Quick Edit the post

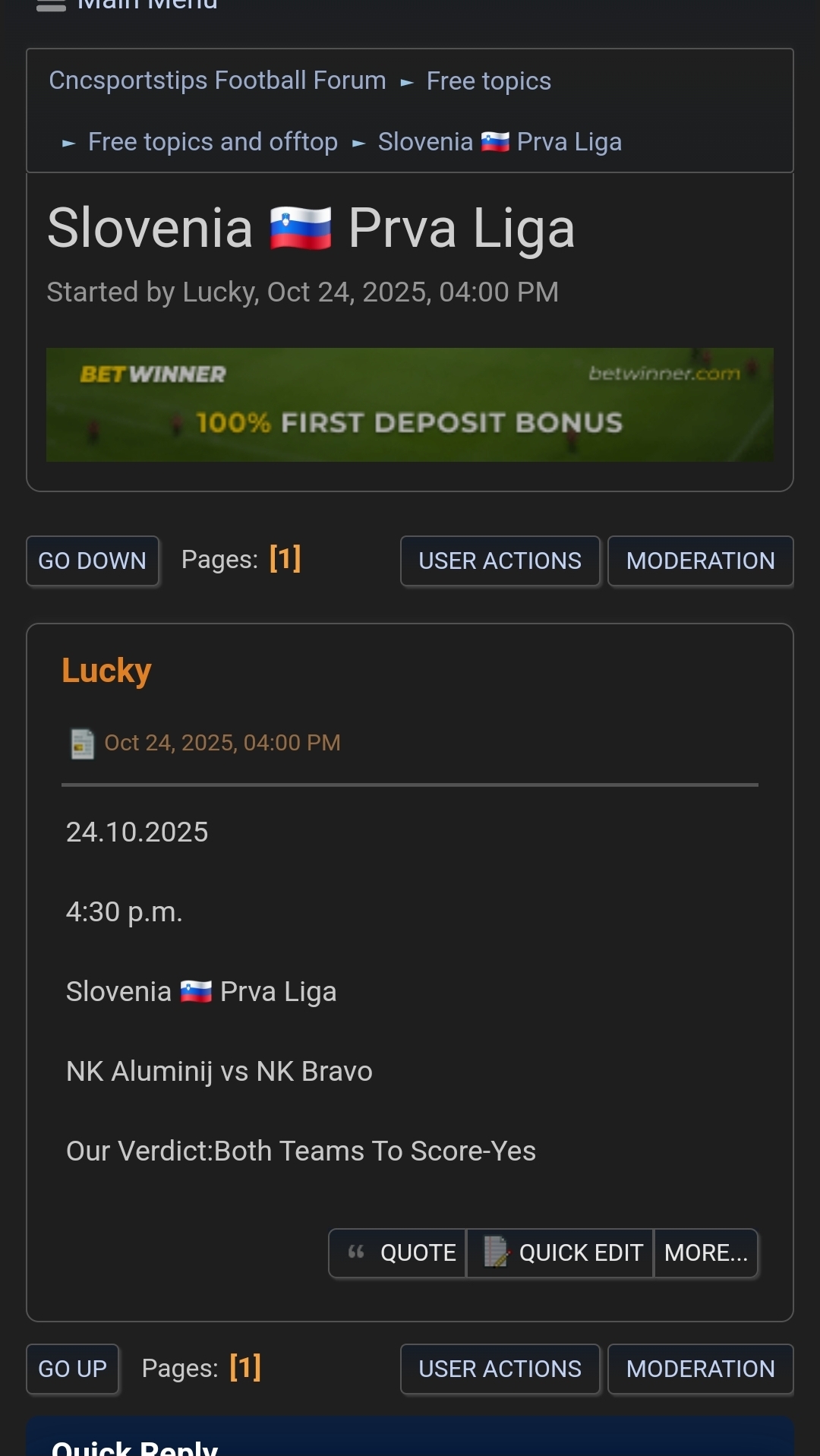(x=560, y=1252)
